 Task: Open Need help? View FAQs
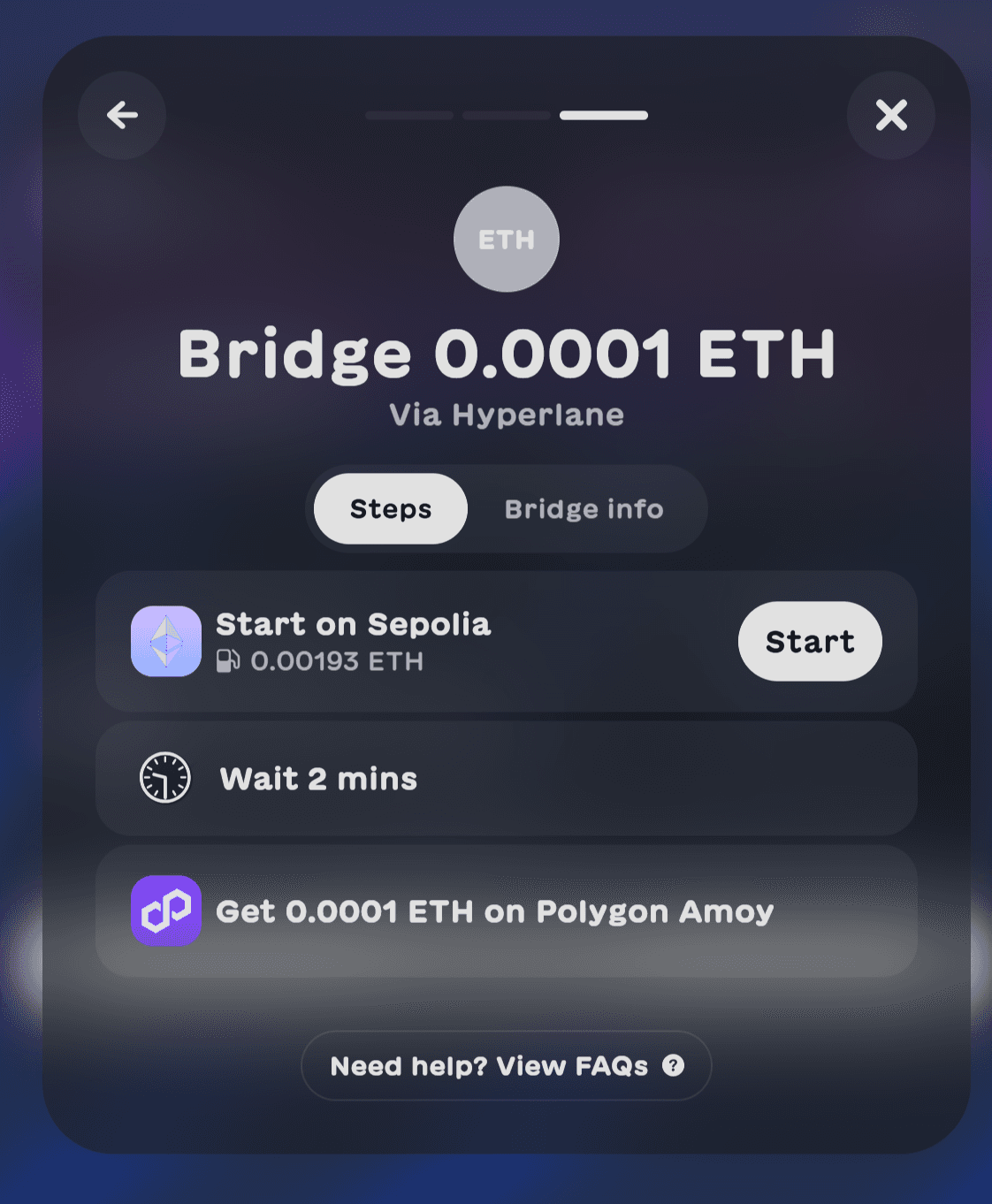pos(506,1066)
